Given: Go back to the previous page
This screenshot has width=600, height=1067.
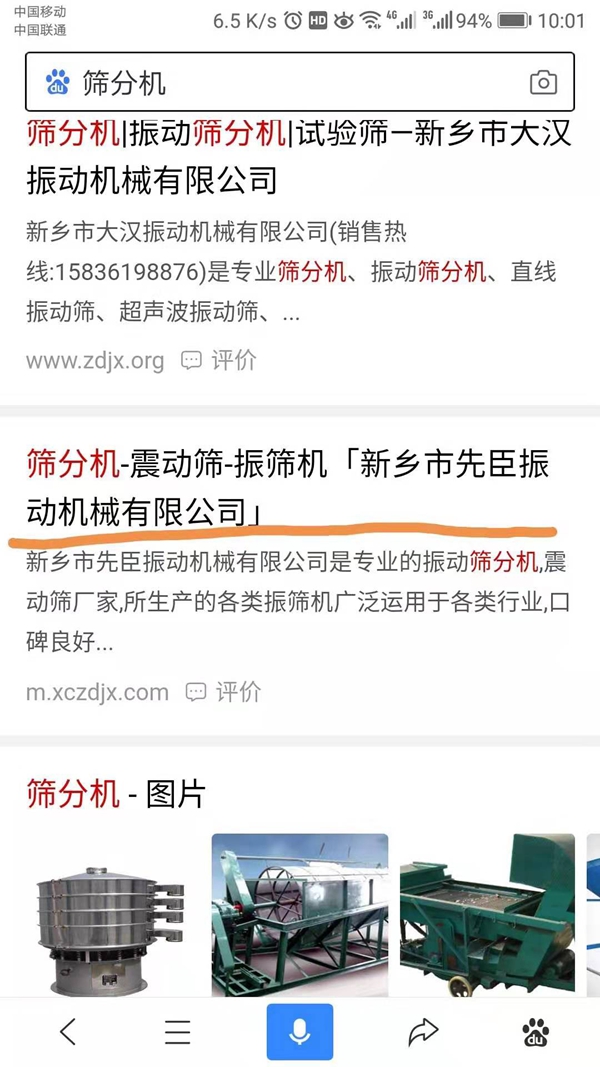Looking at the screenshot, I should pos(67,1032).
